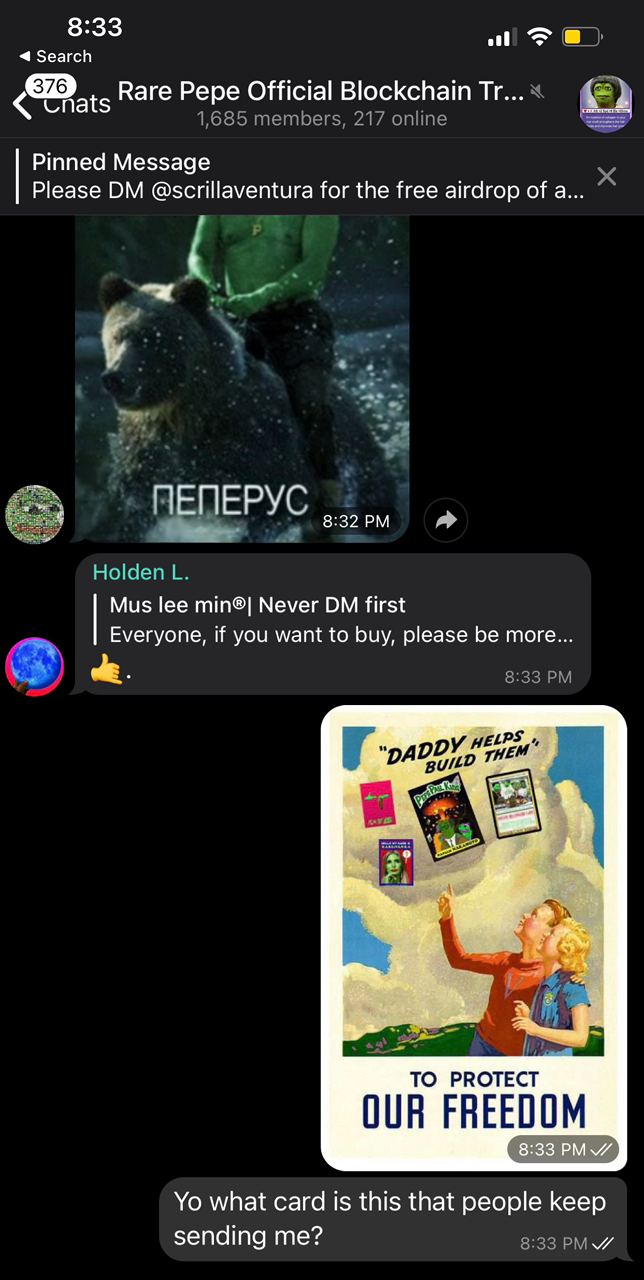Dismiss the pinned message banner
This screenshot has width=644, height=1280.
[x=606, y=177]
